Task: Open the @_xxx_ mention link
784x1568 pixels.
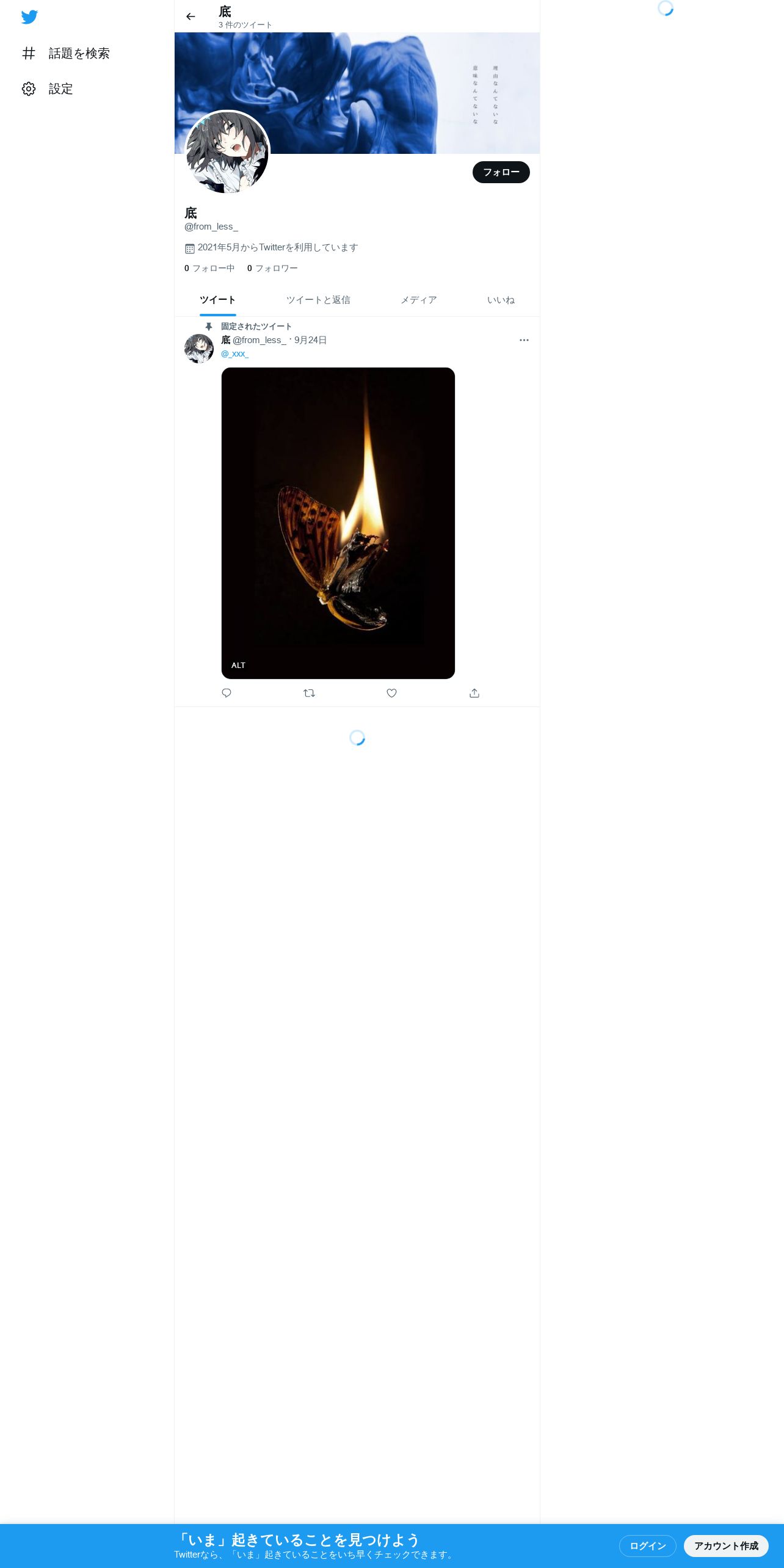Action: tap(234, 354)
